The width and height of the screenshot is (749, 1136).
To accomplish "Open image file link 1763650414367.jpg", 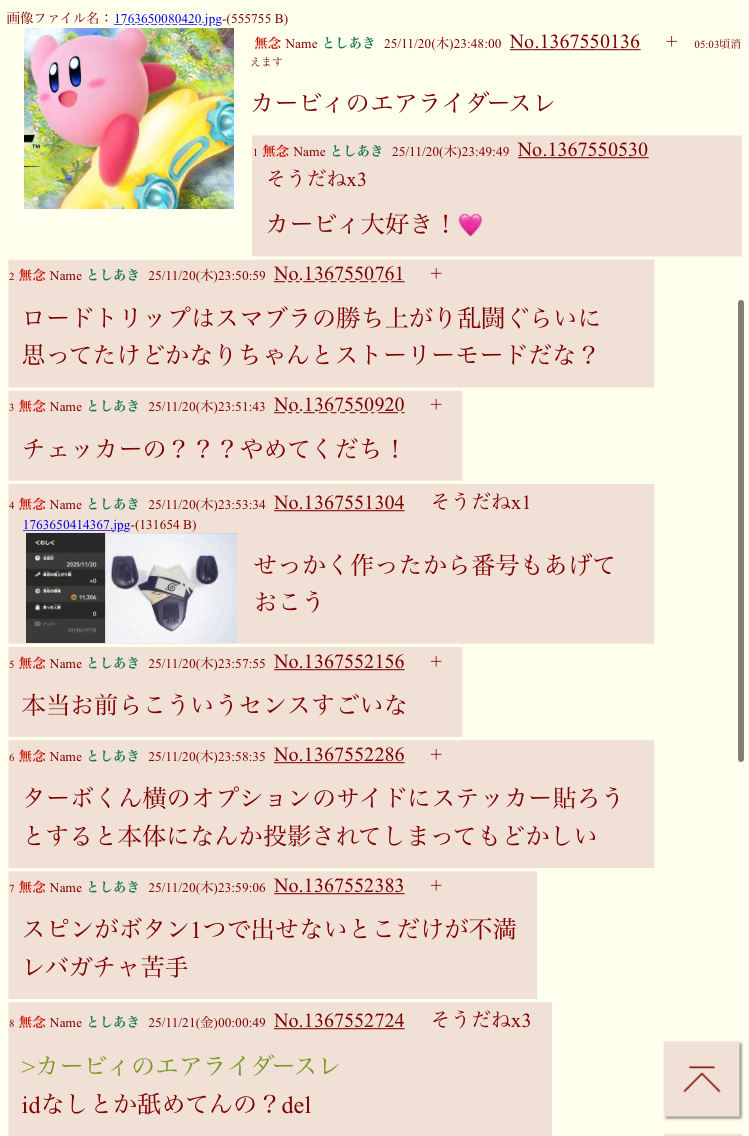I will tap(76, 525).
